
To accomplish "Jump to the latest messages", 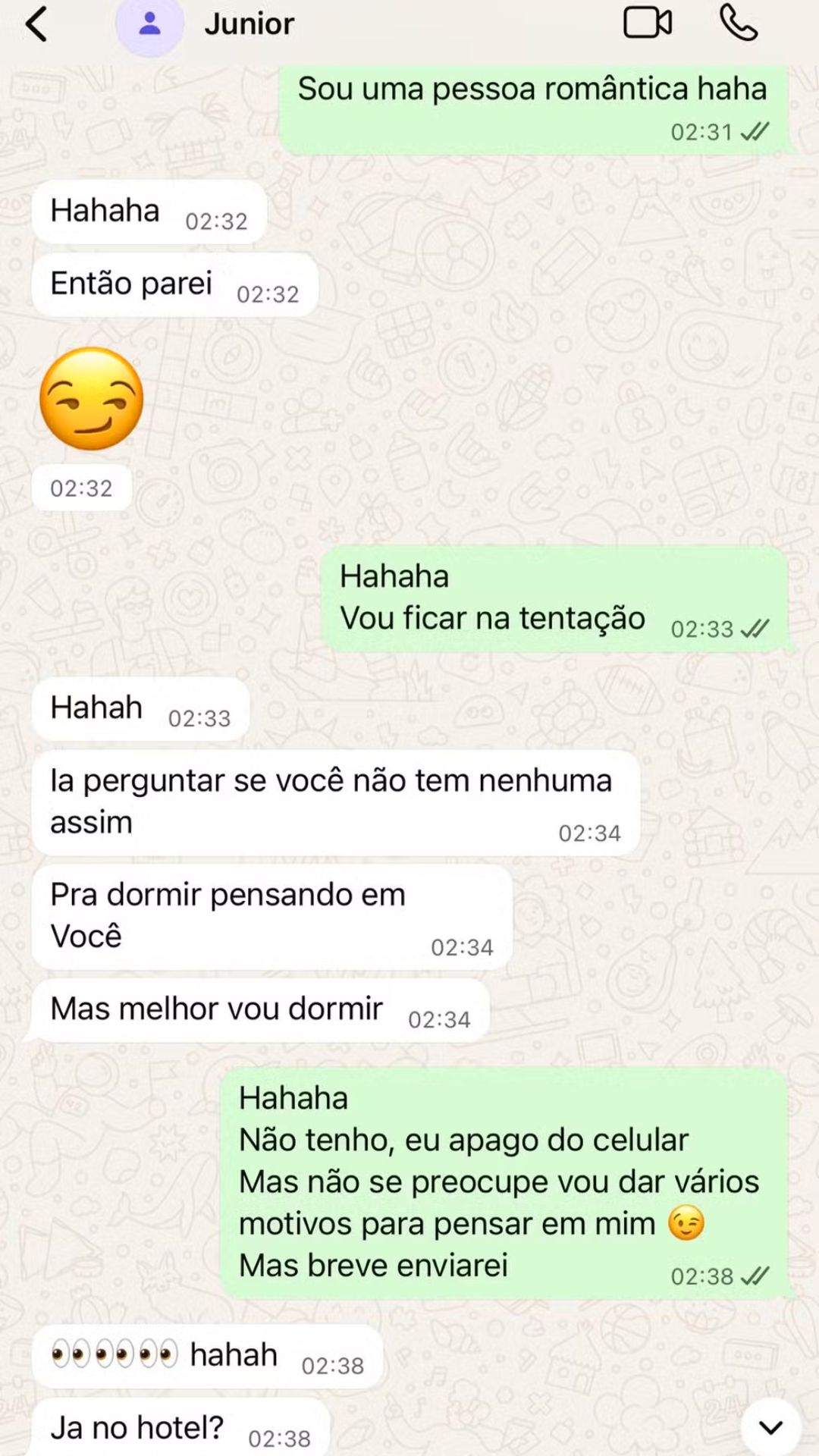I will coord(770,1427).
